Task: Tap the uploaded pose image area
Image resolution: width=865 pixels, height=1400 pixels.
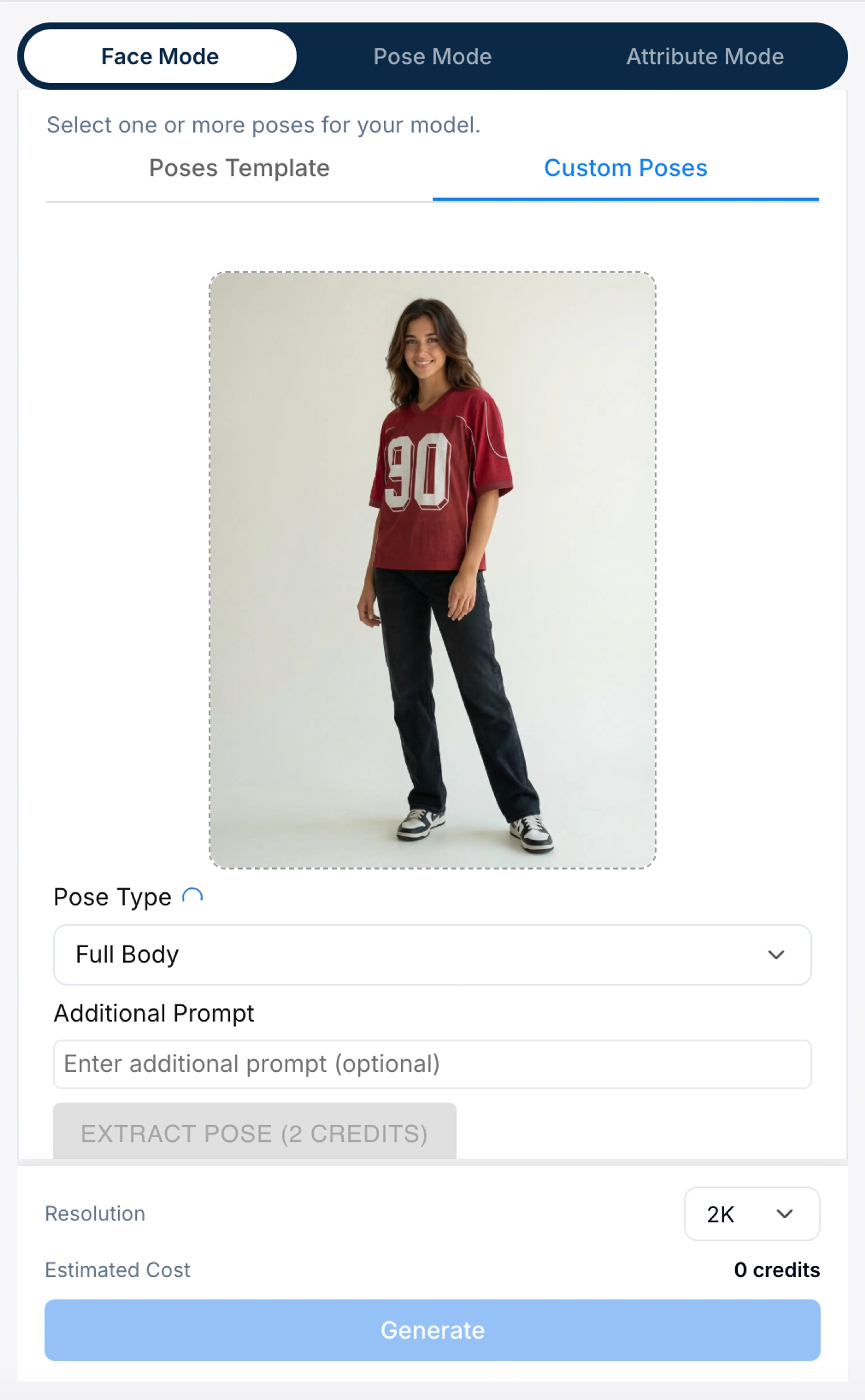Action: 432,570
